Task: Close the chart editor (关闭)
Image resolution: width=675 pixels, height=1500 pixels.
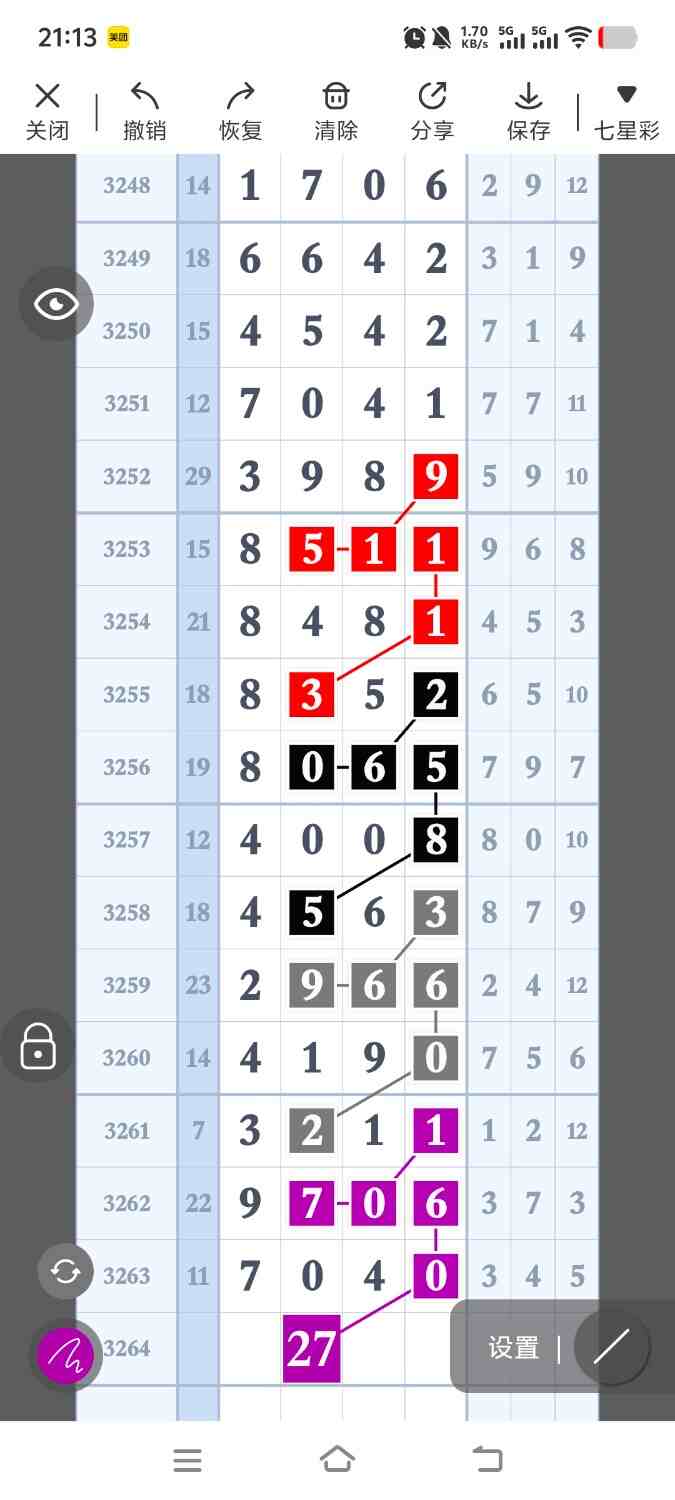Action: [47, 111]
